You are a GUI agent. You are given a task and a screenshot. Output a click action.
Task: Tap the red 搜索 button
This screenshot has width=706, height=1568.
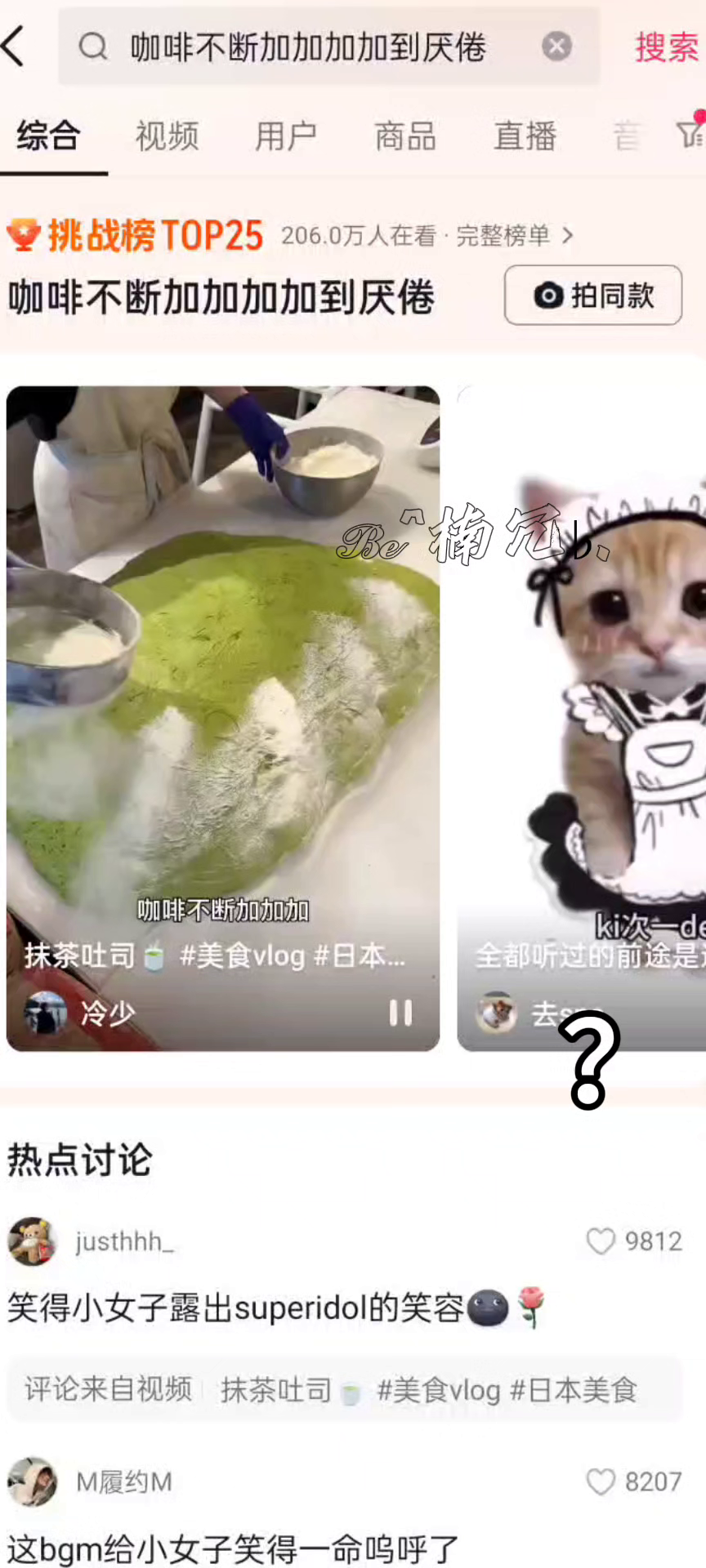[666, 47]
